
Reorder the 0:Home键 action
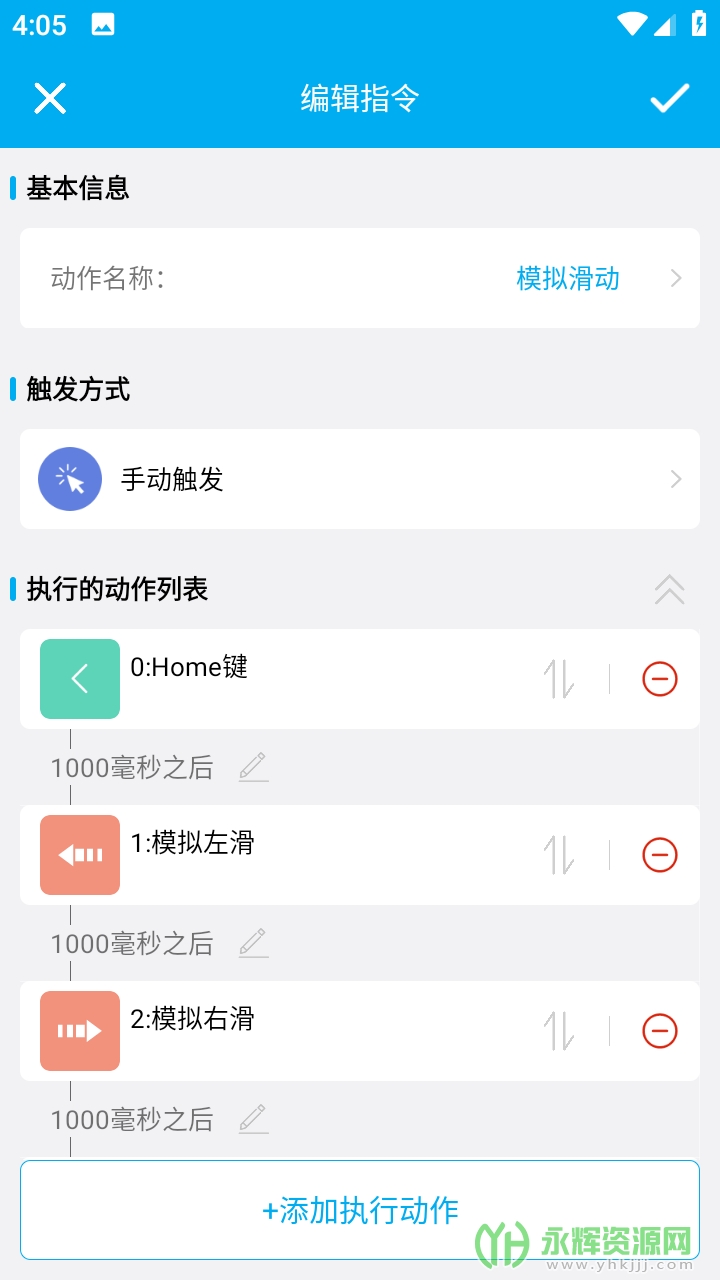(559, 679)
